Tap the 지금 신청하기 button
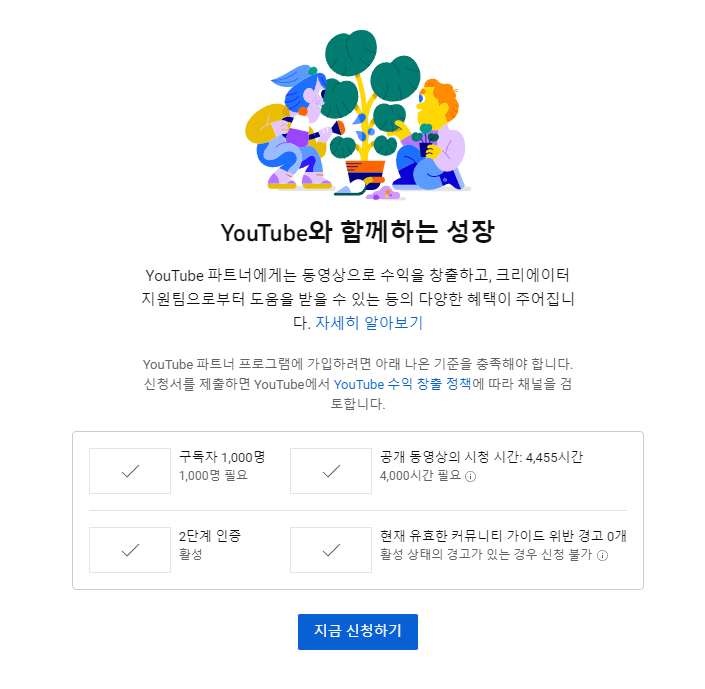 [357, 631]
